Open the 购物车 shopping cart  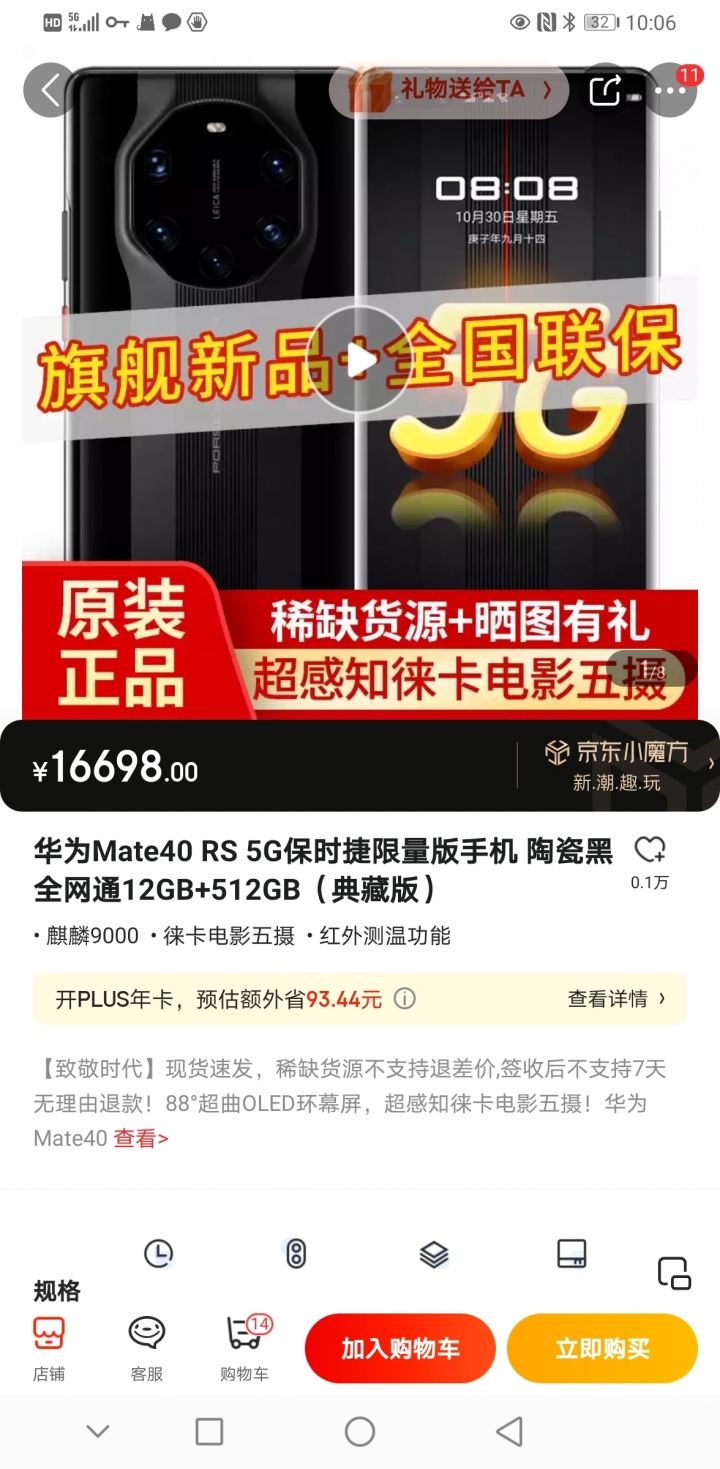244,1348
